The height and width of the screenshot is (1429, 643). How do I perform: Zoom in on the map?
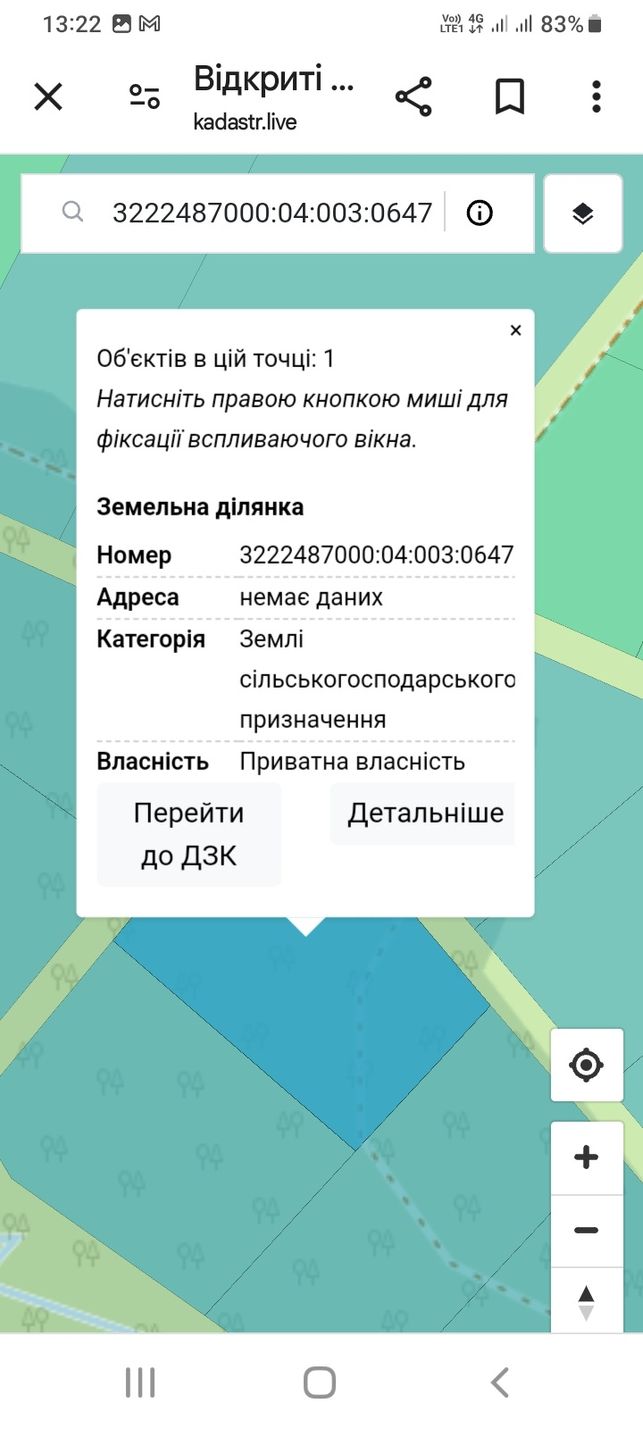coord(587,1158)
